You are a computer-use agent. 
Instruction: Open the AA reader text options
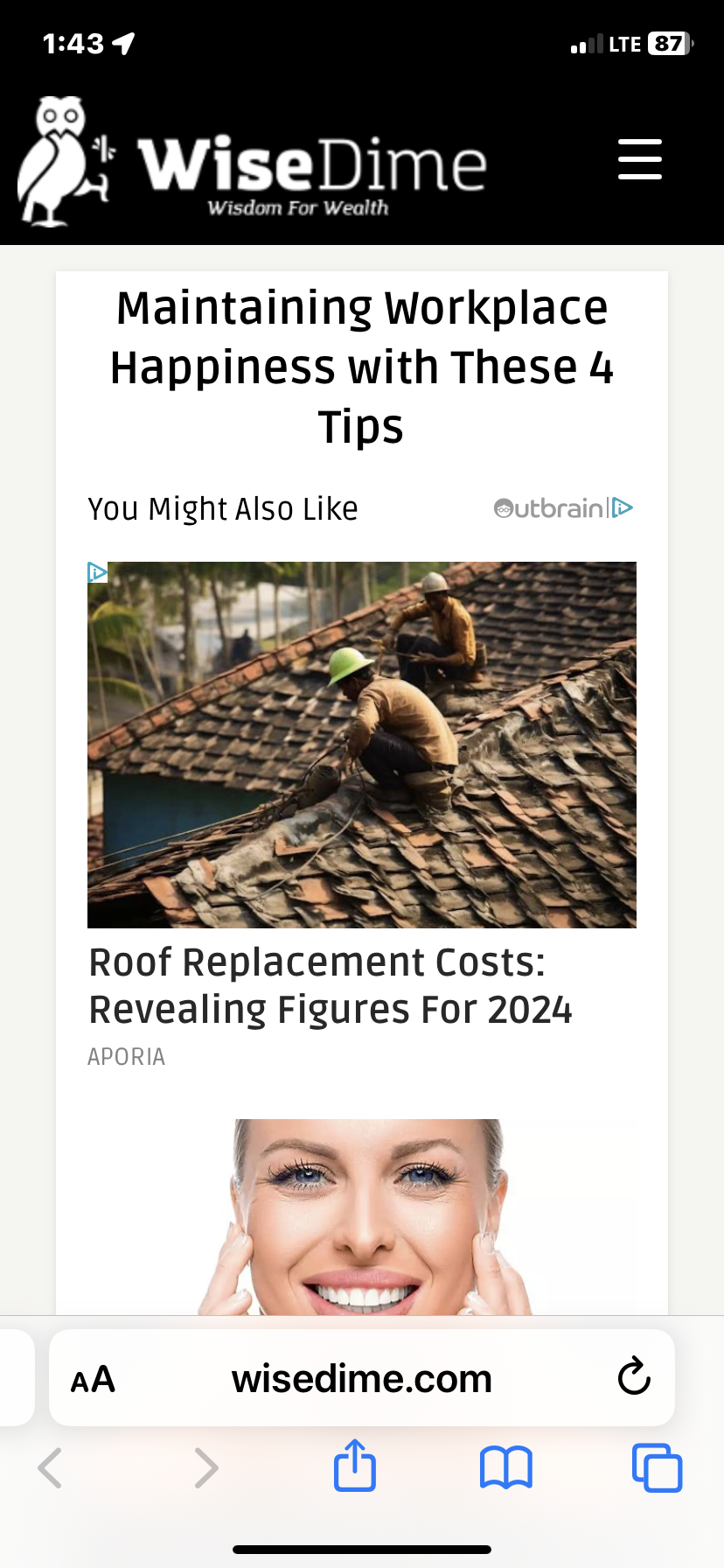pyautogui.click(x=93, y=1380)
